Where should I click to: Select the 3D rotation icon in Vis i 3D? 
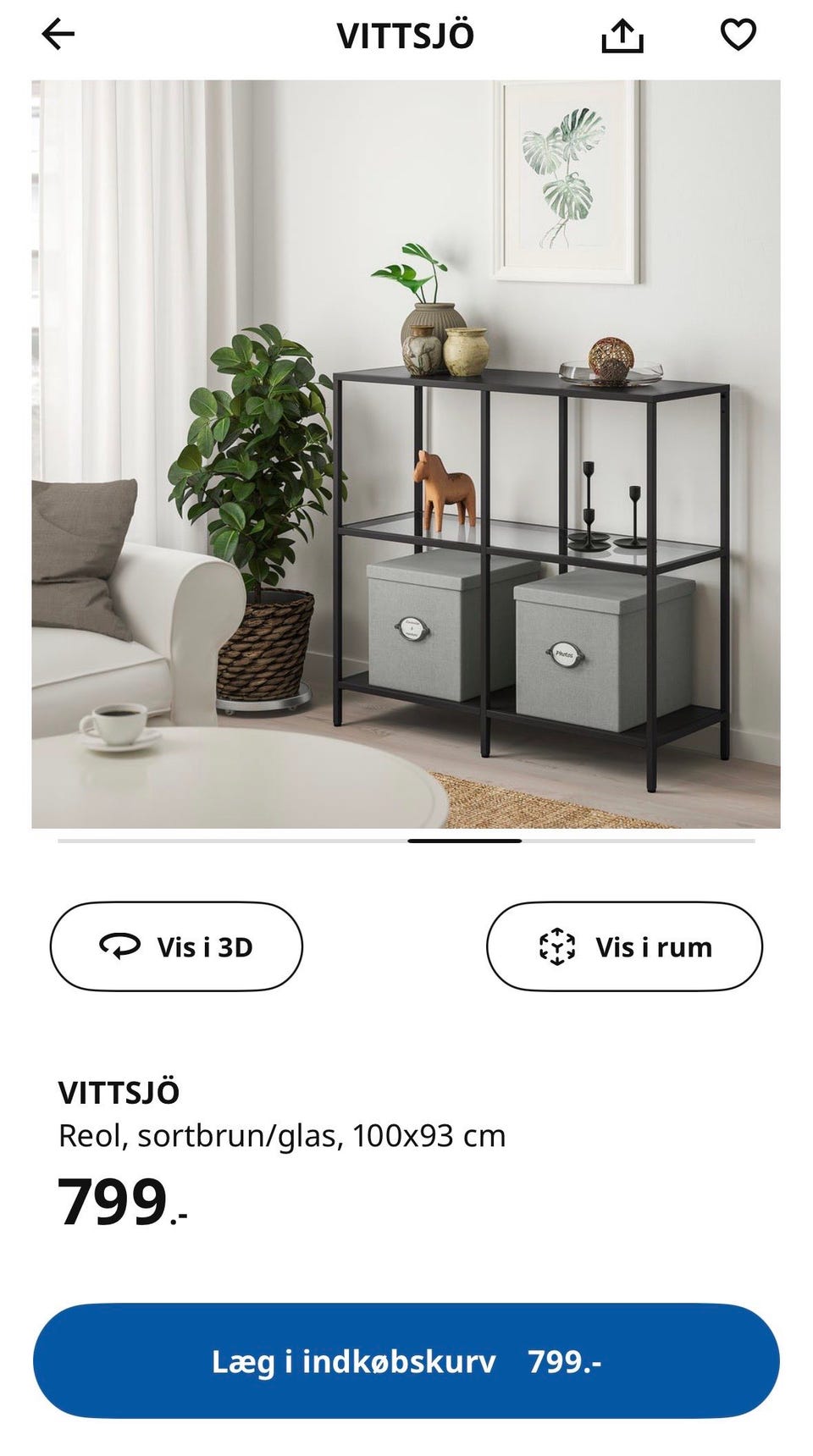pos(120,947)
